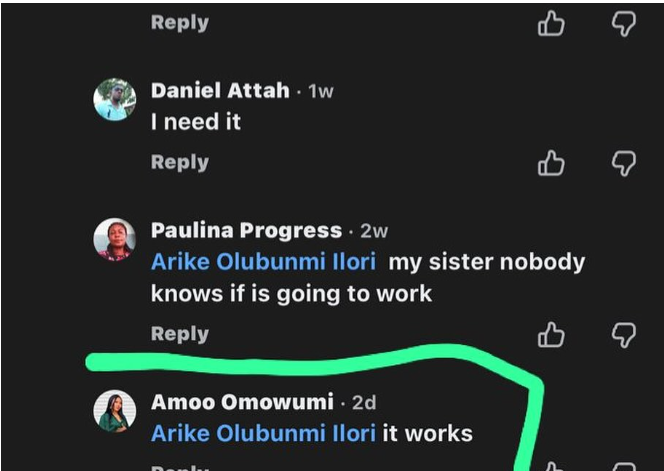Dislike Paulina Progress's comment
The height and width of the screenshot is (471, 664).
(624, 335)
